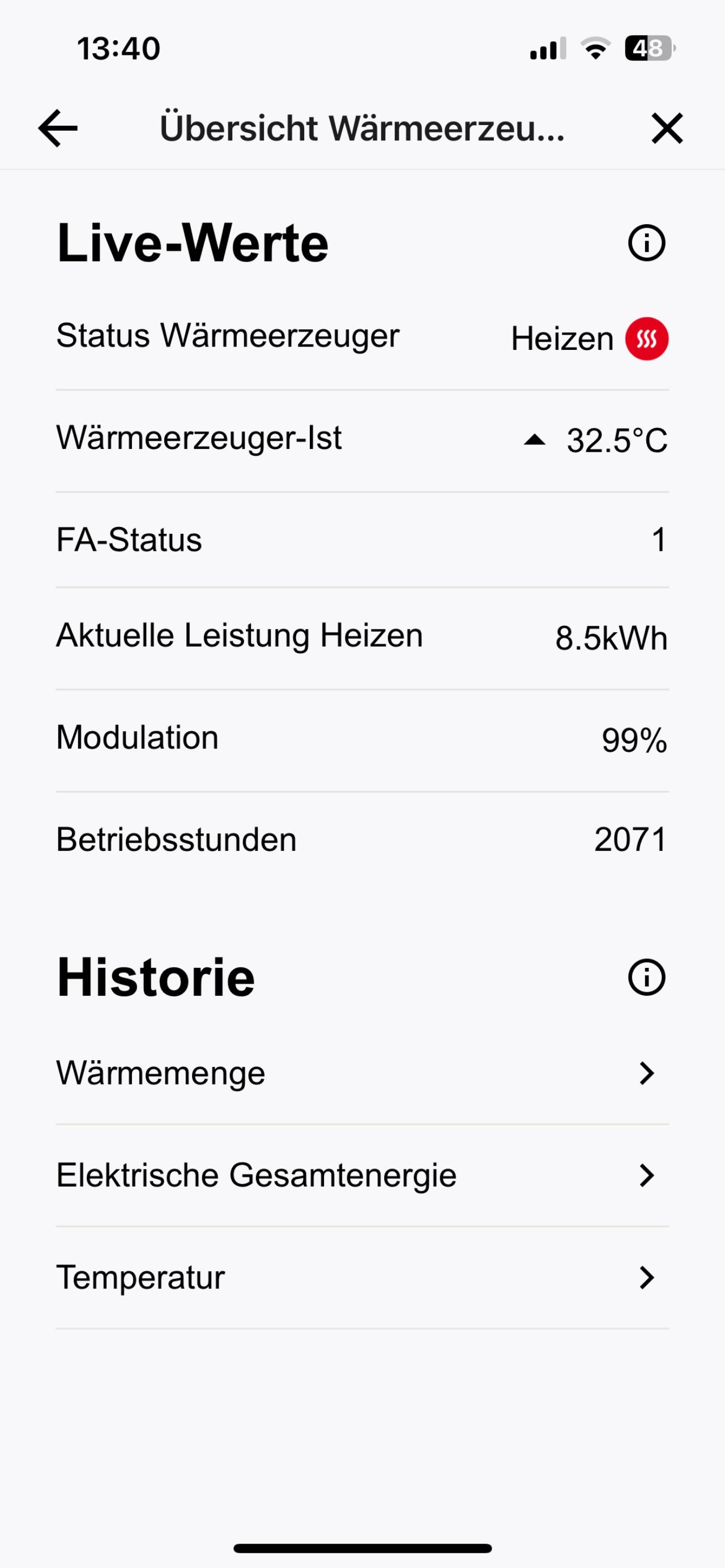
Task: Open the info icon next to Live-Werte
Action: click(646, 243)
